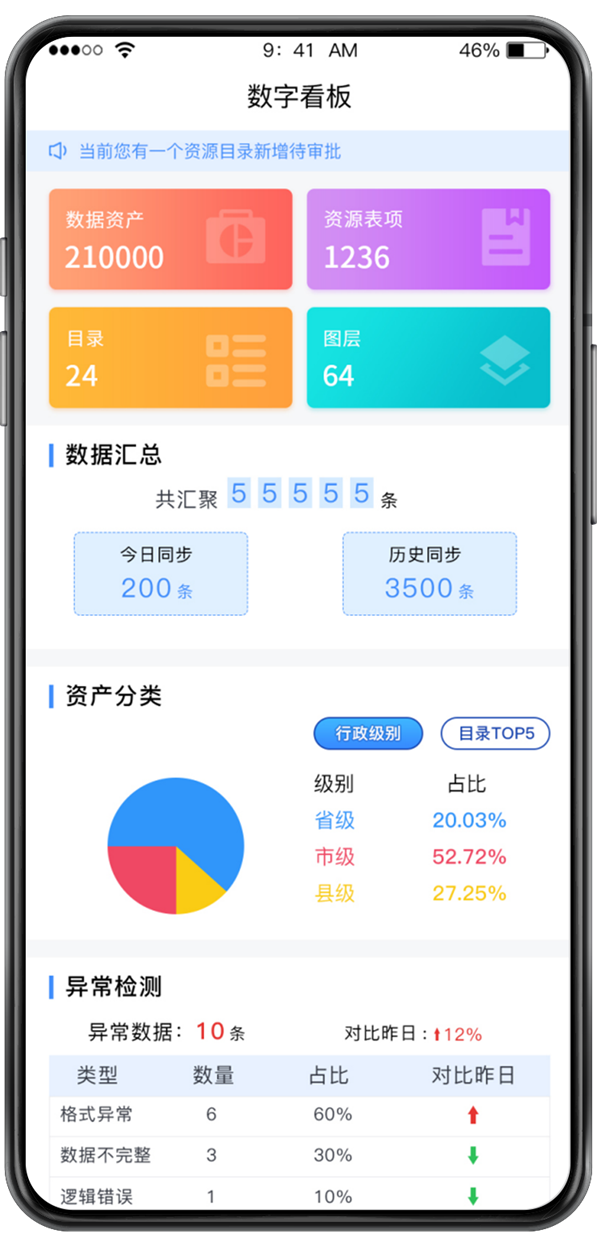Open the 图层 card showing 64

[428, 357]
